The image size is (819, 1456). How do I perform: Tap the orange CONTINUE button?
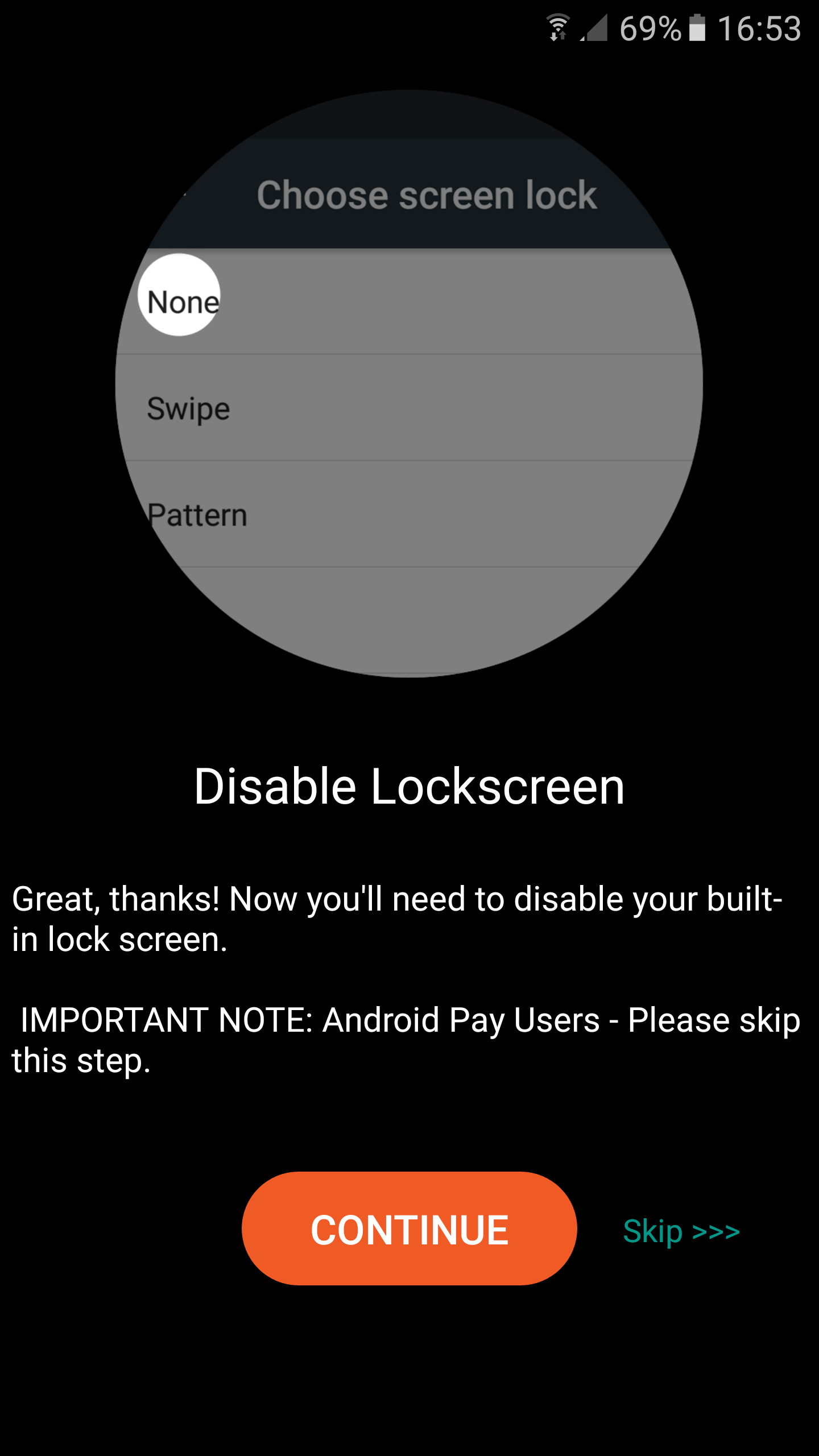[x=409, y=1228]
